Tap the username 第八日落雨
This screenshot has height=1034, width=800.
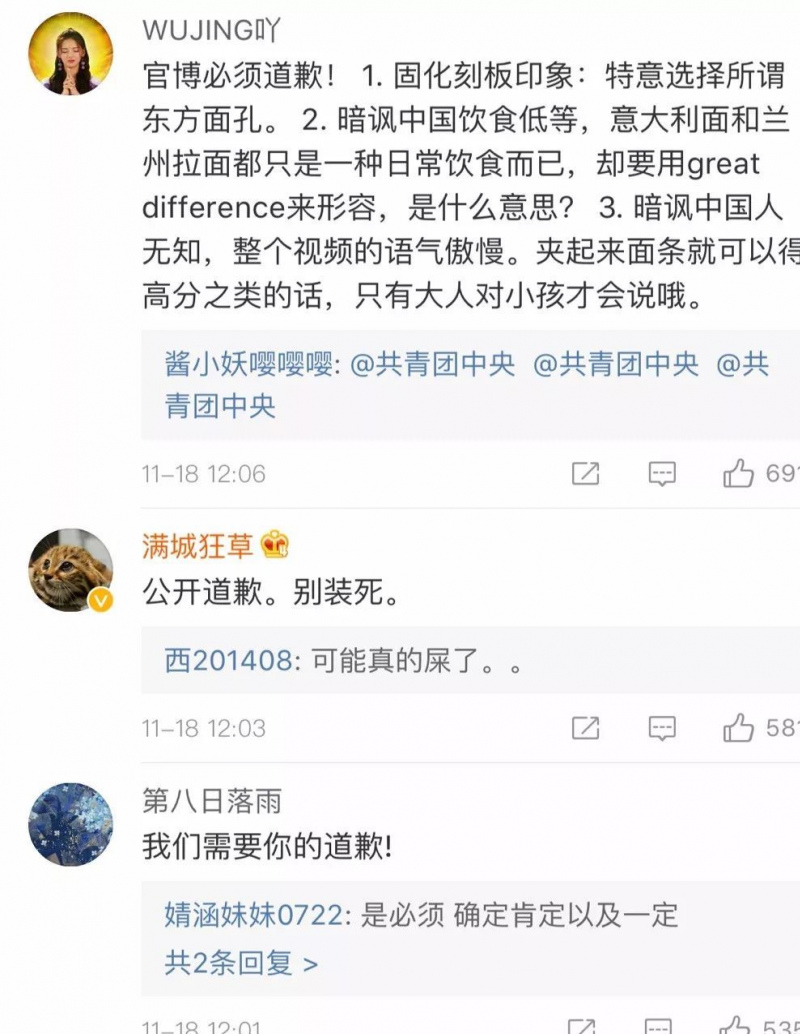click(x=212, y=800)
